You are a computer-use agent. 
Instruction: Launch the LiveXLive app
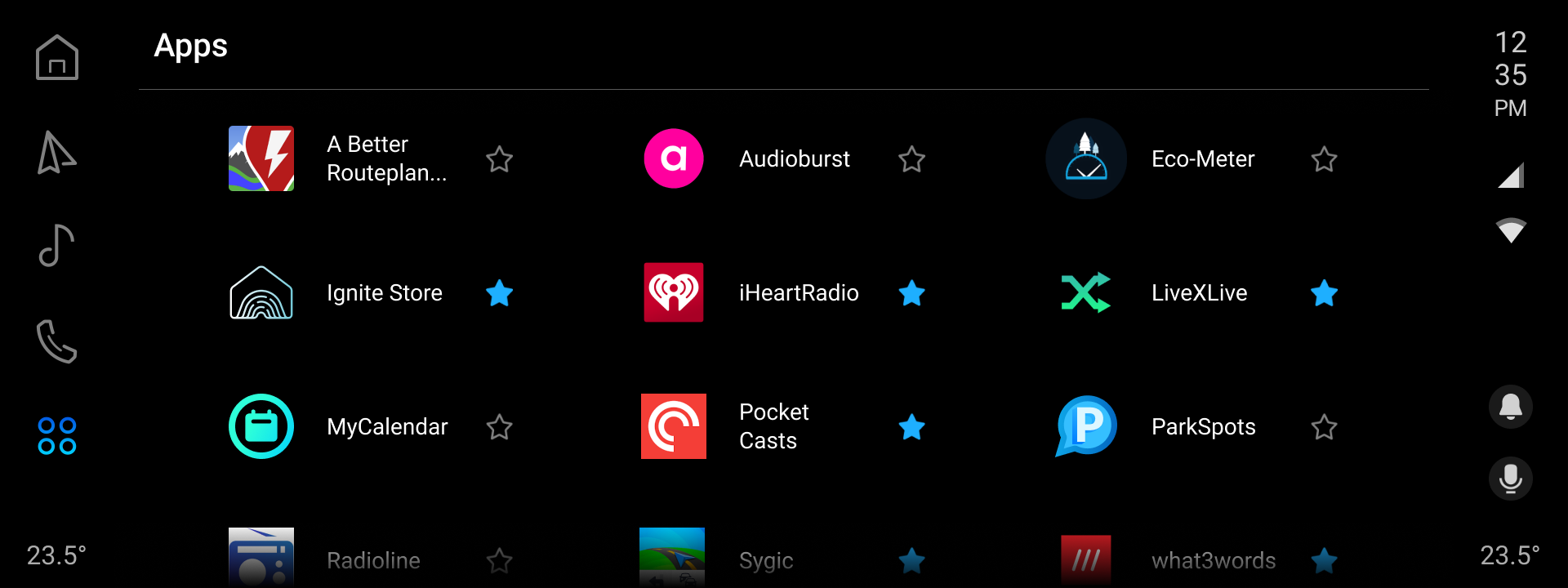click(x=1086, y=292)
